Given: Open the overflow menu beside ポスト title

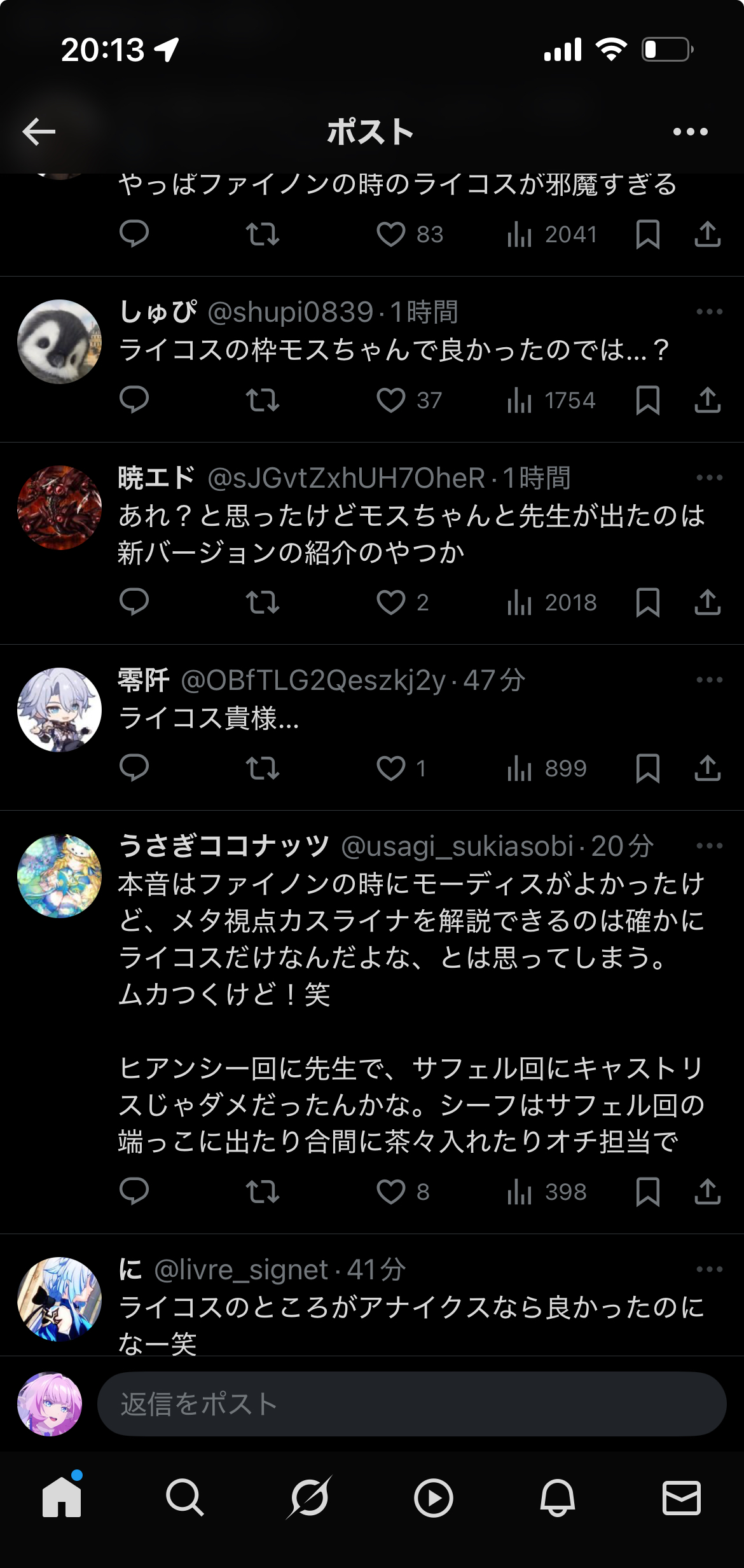Looking at the screenshot, I should pyautogui.click(x=690, y=132).
